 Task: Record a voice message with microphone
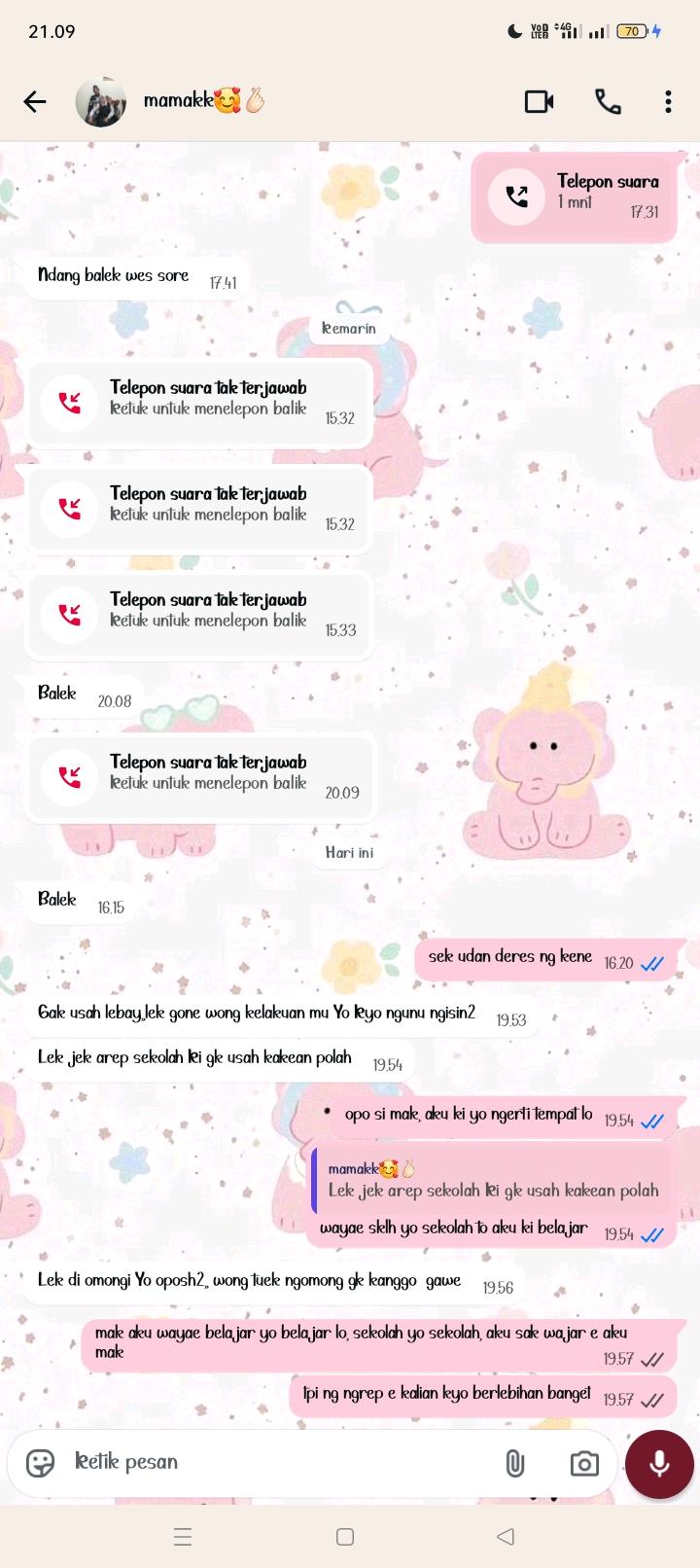point(659,1463)
